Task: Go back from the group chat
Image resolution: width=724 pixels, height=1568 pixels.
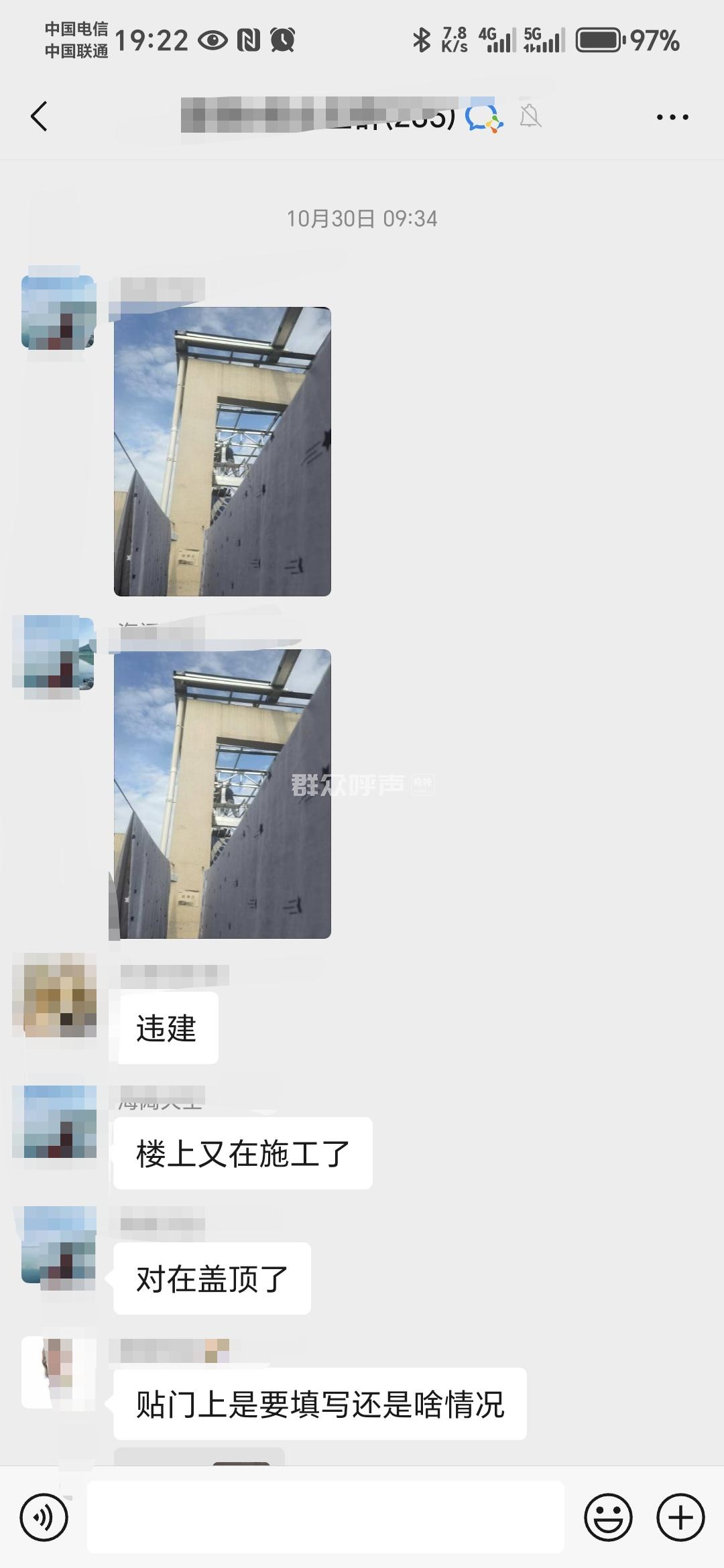Action: (39, 117)
